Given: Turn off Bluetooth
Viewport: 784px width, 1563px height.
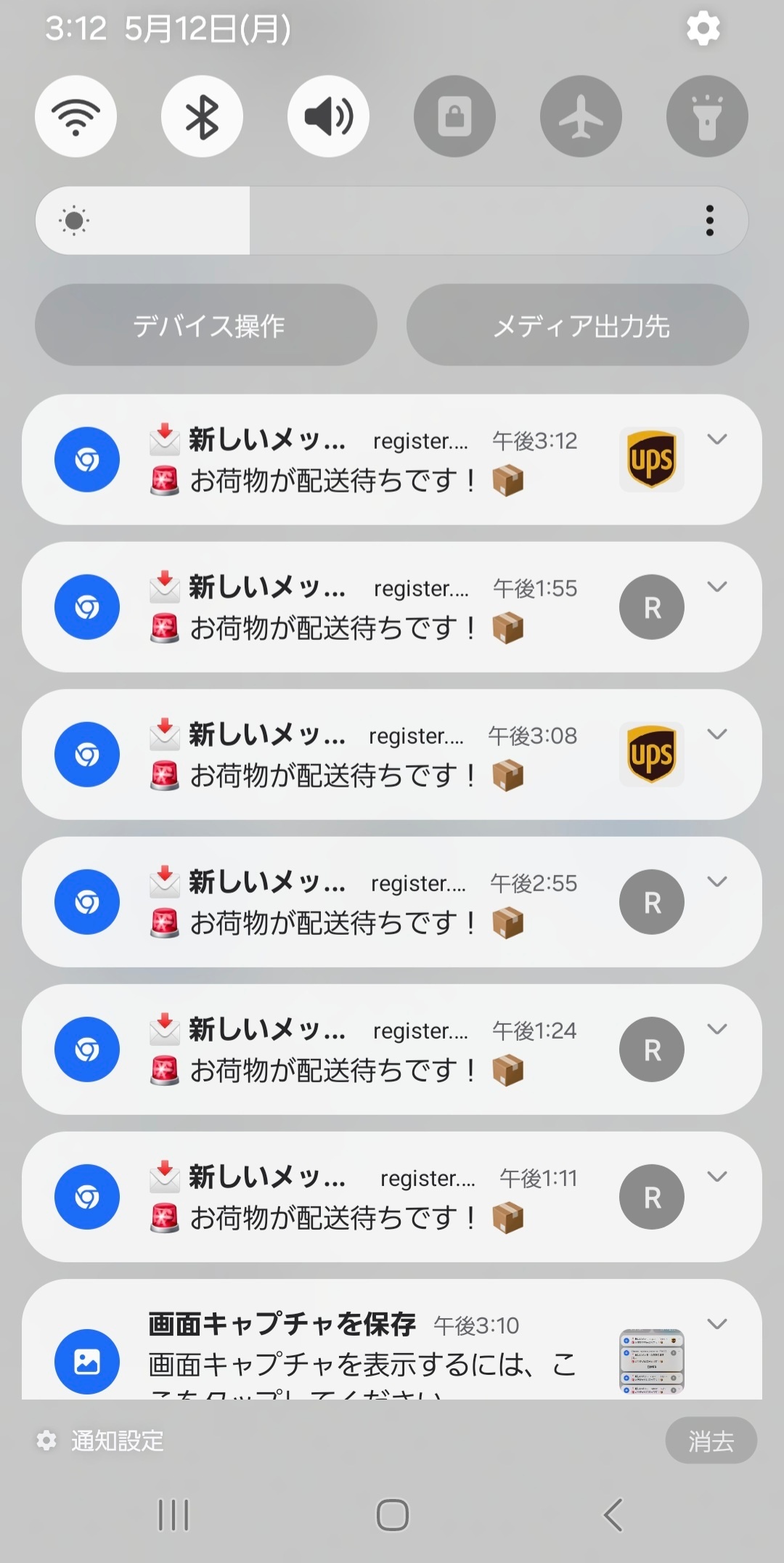Looking at the screenshot, I should click(202, 116).
